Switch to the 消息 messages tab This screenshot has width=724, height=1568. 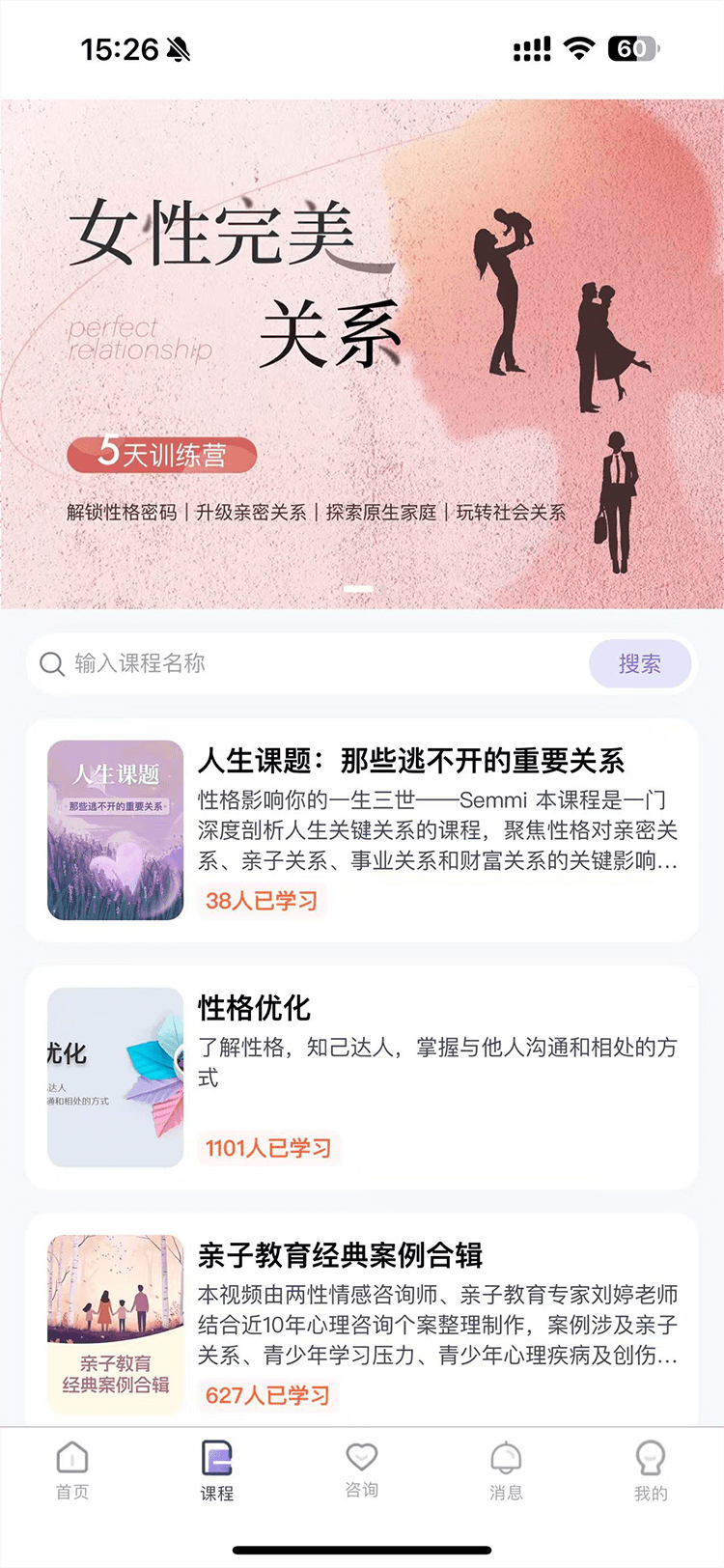pos(506,1470)
